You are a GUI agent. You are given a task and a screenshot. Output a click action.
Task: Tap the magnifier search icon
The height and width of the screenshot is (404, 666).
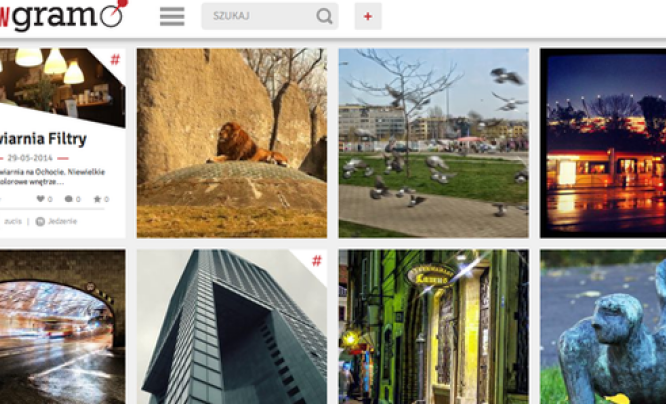point(324,17)
